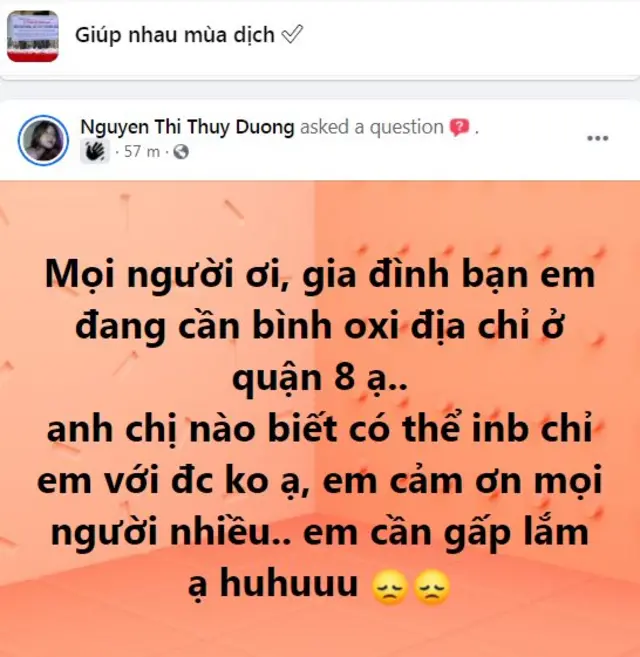Open the post's three-dot options menu
The width and height of the screenshot is (640, 657).
(x=597, y=139)
